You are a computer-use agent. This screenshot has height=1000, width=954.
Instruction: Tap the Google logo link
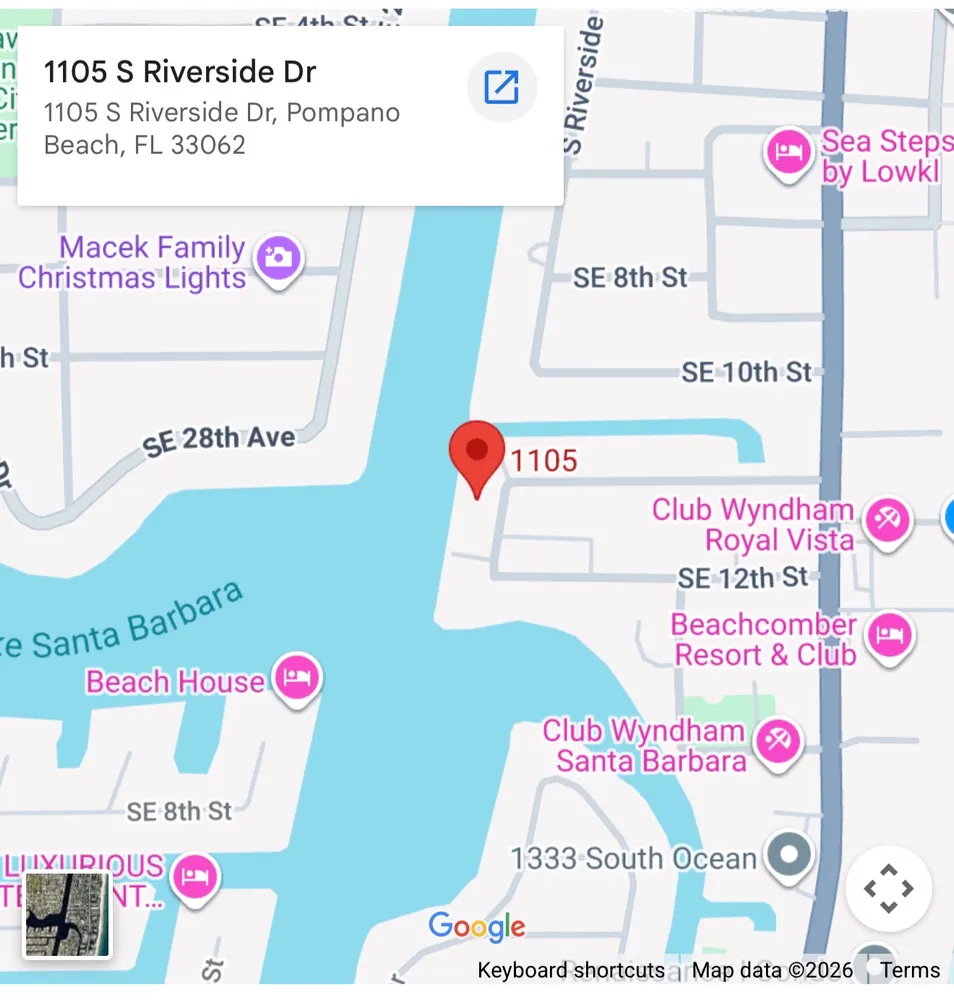(477, 927)
